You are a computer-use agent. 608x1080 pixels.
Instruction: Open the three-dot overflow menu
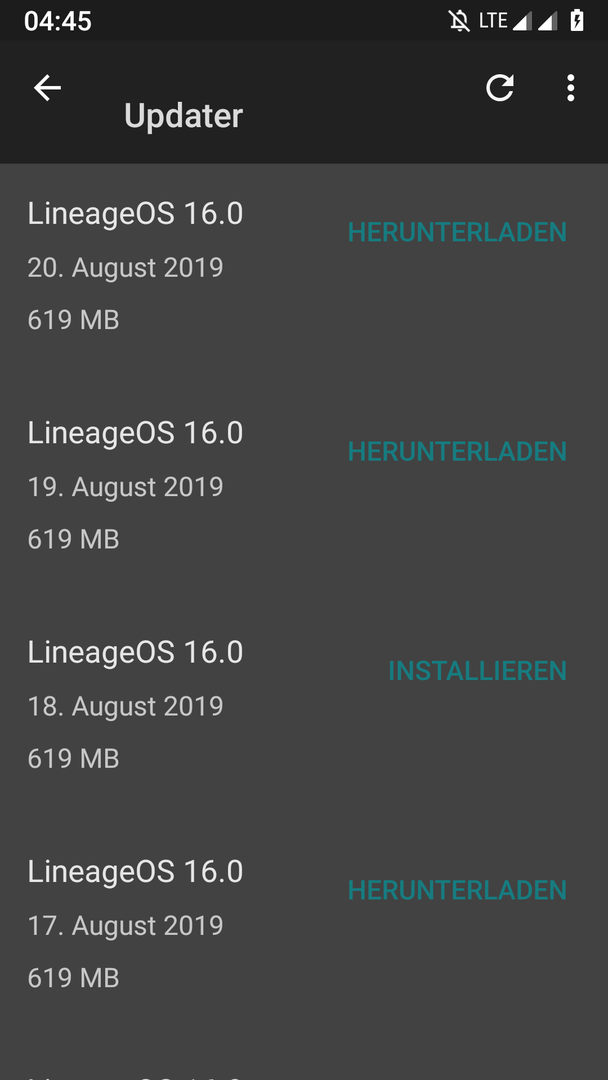point(570,88)
